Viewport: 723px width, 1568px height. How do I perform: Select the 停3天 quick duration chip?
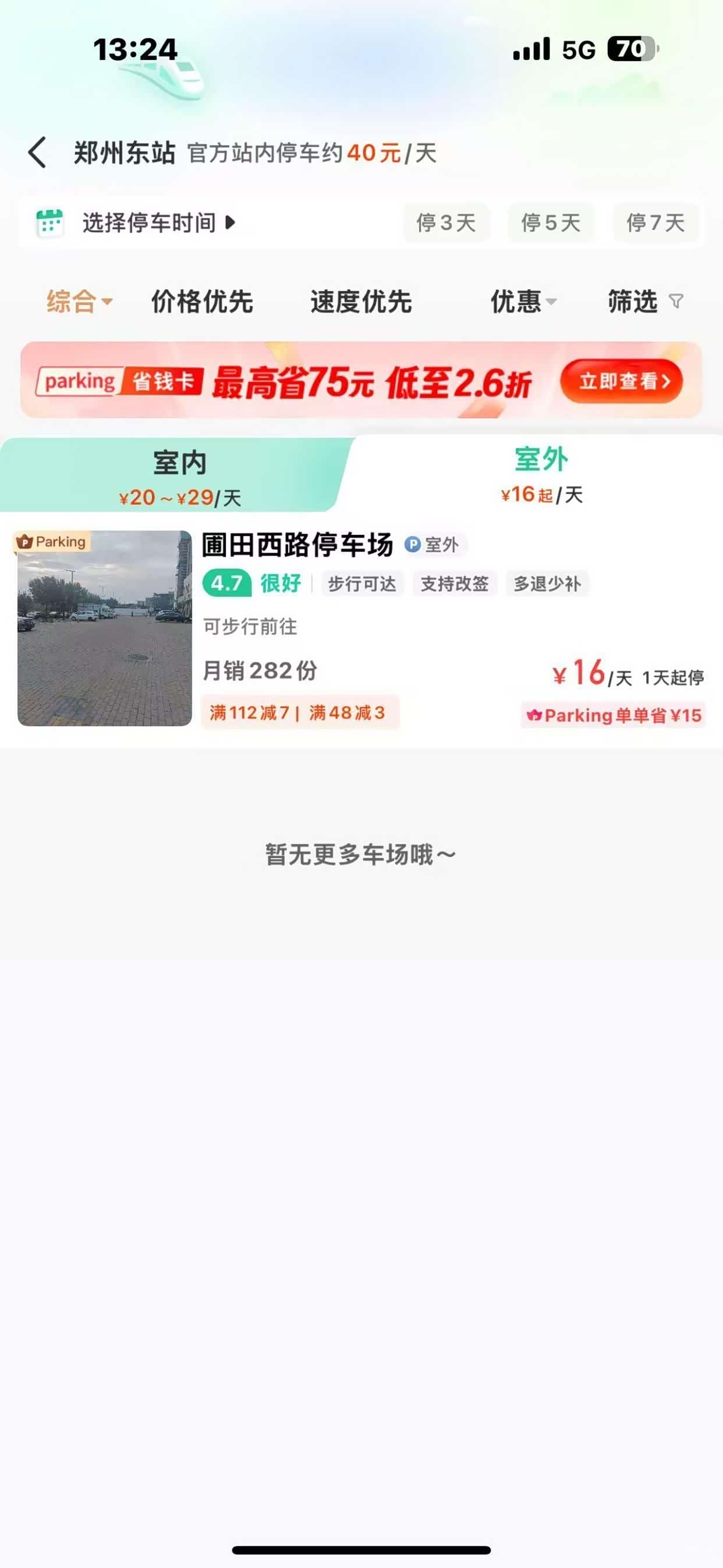[x=446, y=223]
